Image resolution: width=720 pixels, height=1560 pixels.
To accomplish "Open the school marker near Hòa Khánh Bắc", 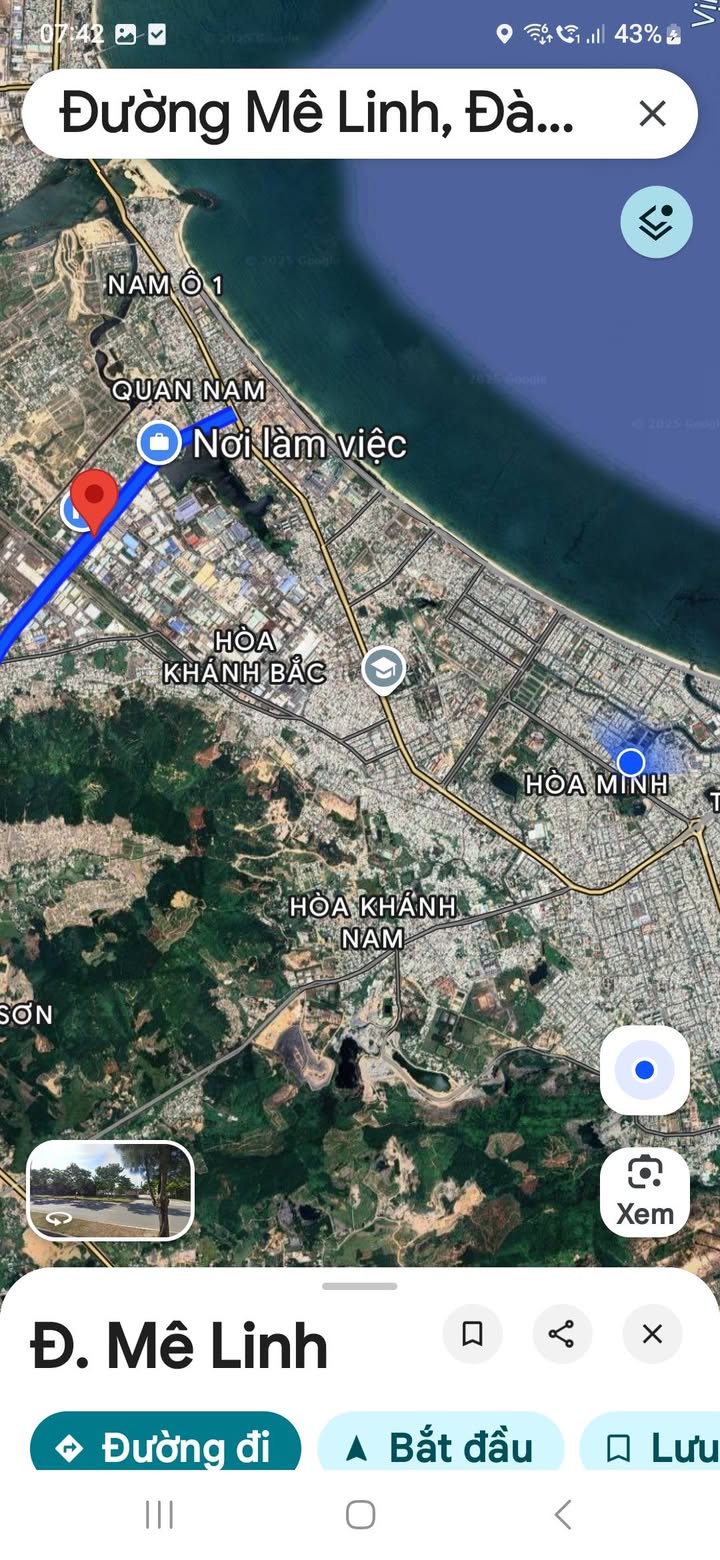I will pos(382,668).
